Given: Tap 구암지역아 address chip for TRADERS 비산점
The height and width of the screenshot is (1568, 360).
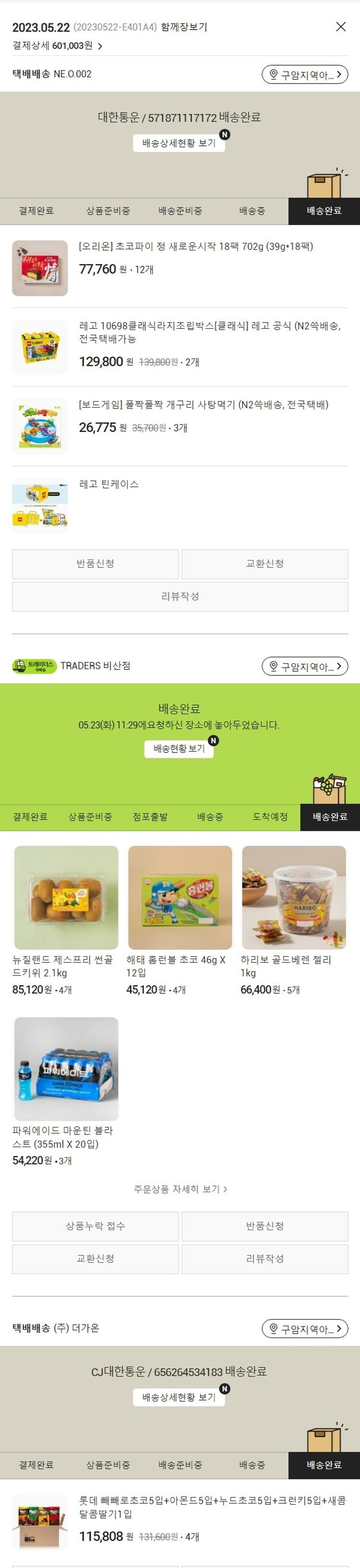Looking at the screenshot, I should 305,667.
